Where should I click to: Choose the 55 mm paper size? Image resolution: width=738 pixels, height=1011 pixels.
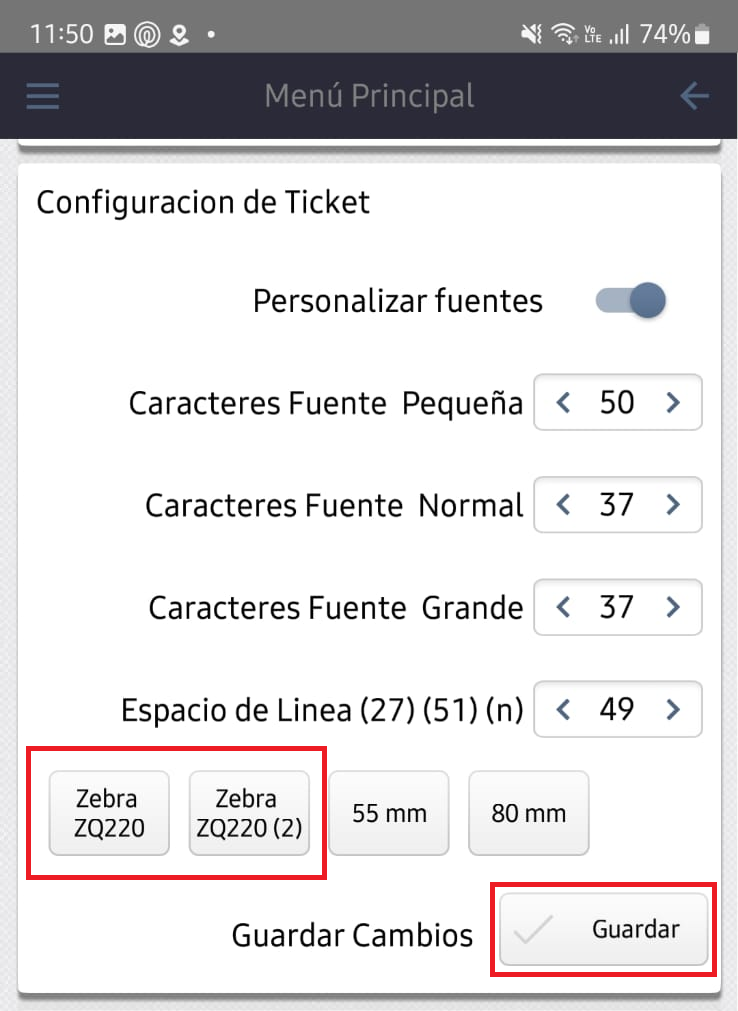click(x=388, y=812)
